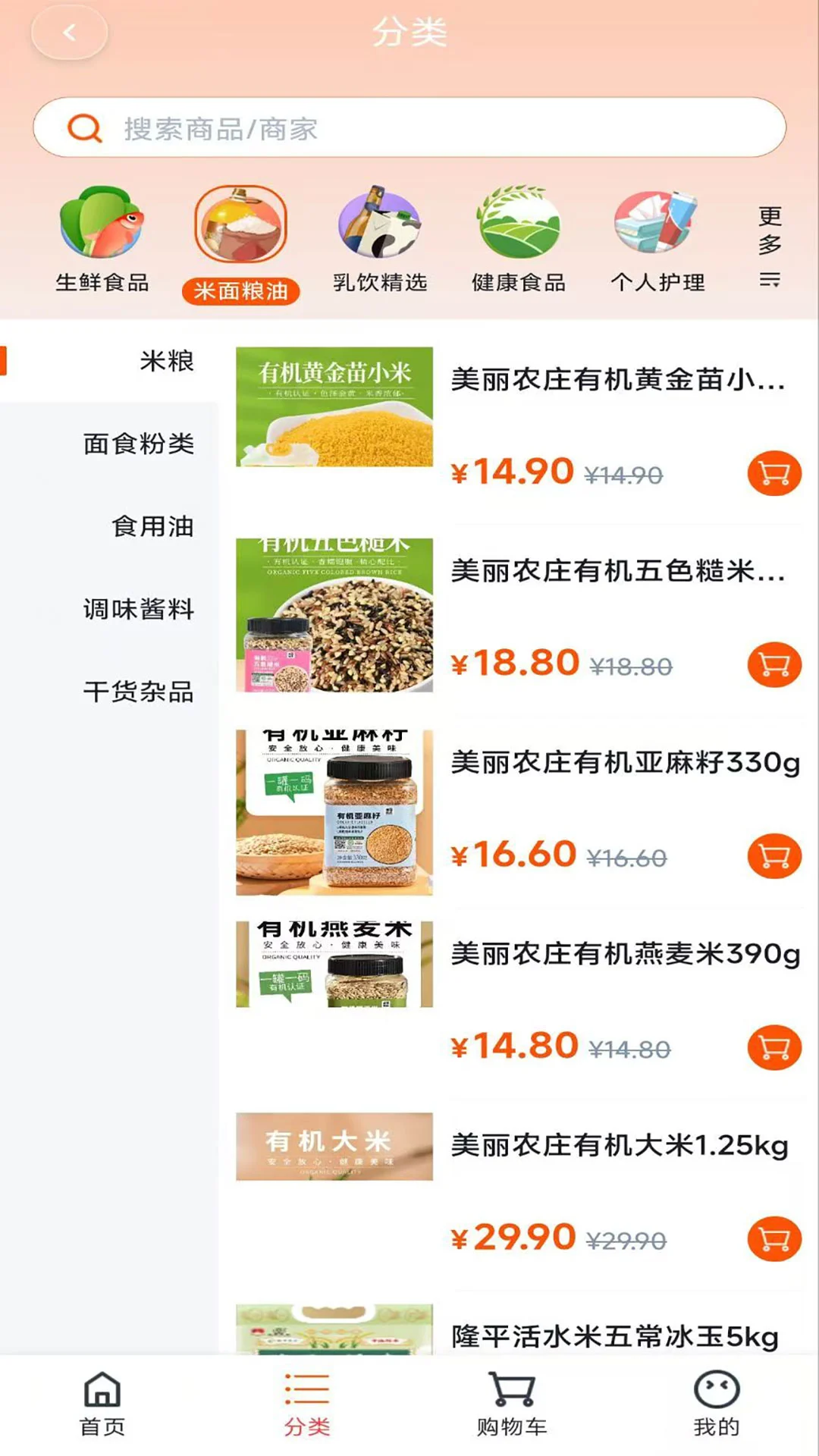Add 有机五色糙米 to the cart
The height and width of the screenshot is (1456, 819).
click(774, 665)
